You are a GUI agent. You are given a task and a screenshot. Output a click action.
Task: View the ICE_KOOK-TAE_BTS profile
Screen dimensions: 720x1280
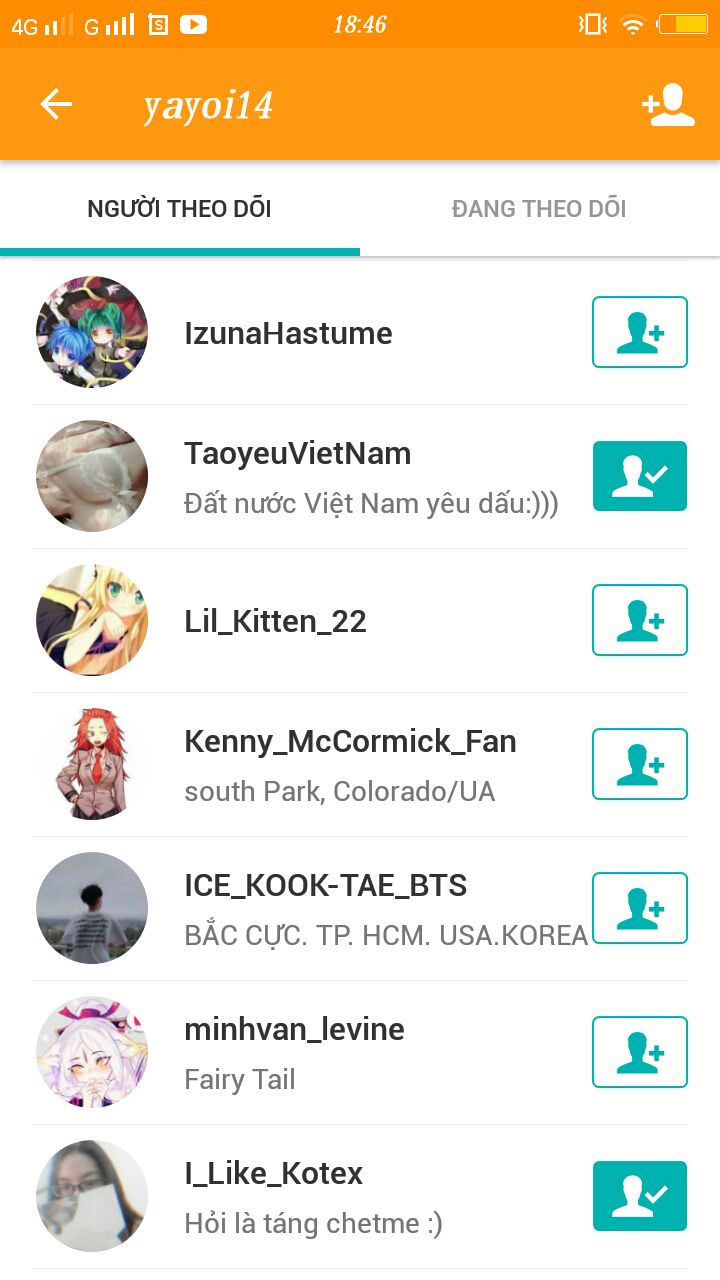(x=325, y=886)
